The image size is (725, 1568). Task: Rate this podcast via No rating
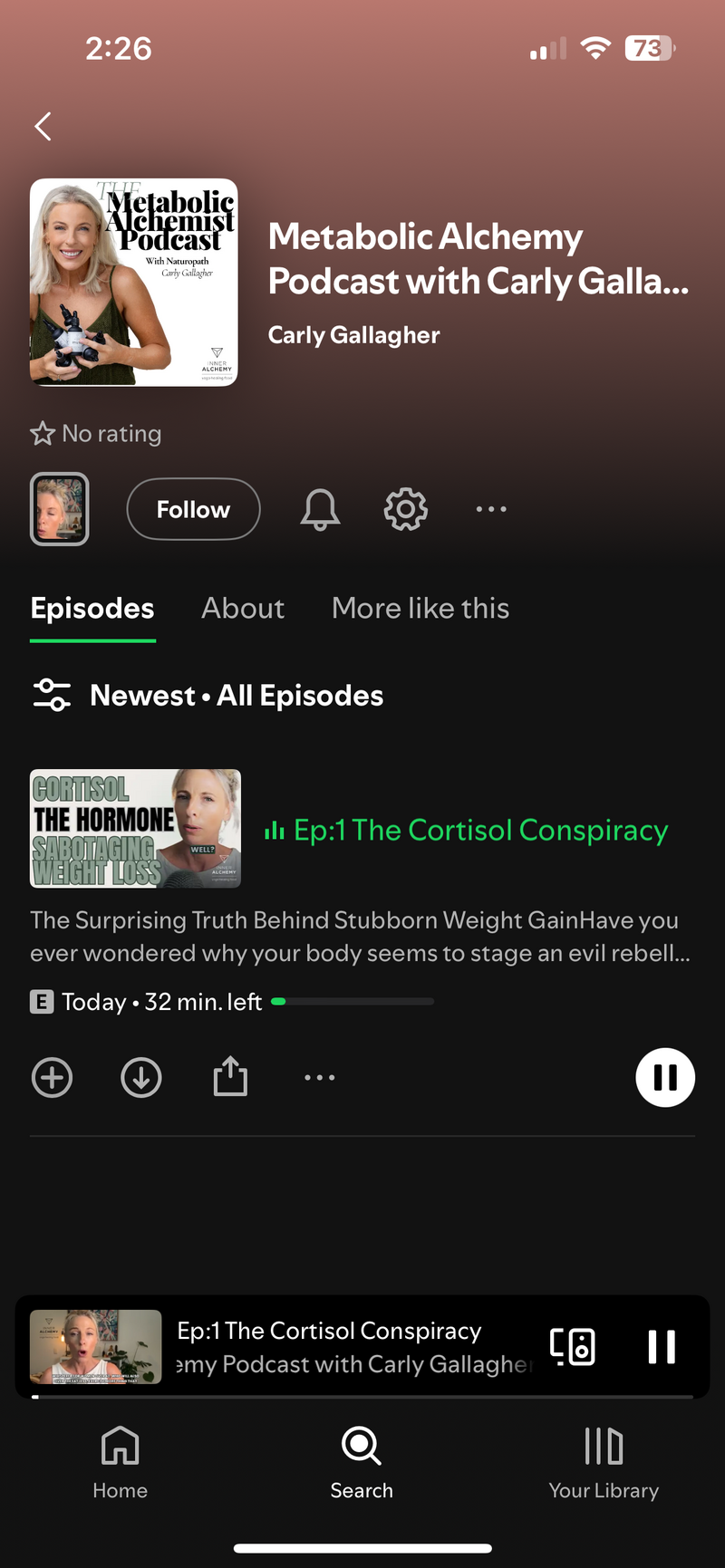96,434
